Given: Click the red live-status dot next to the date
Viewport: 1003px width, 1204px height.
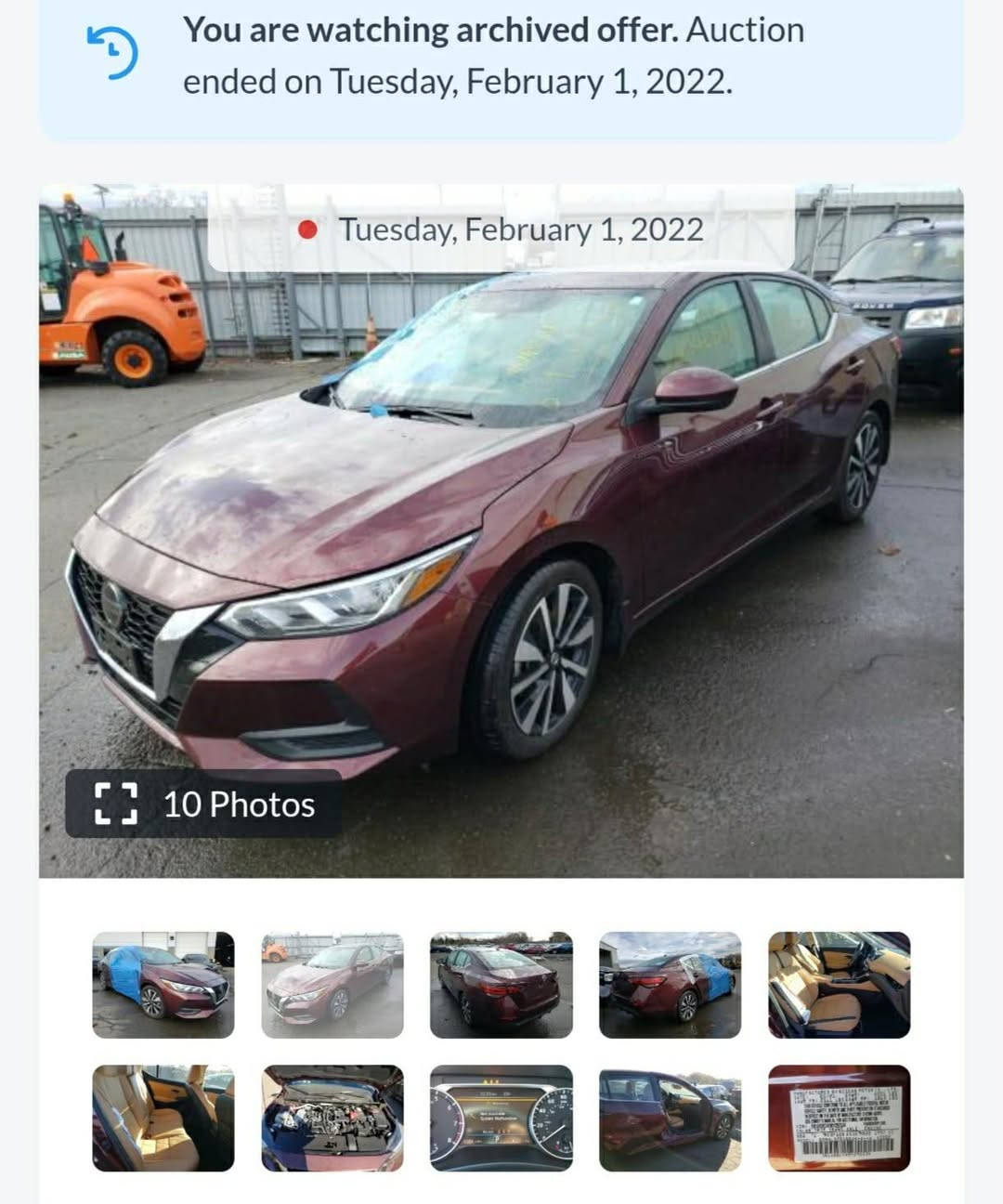Looking at the screenshot, I should coord(309,229).
